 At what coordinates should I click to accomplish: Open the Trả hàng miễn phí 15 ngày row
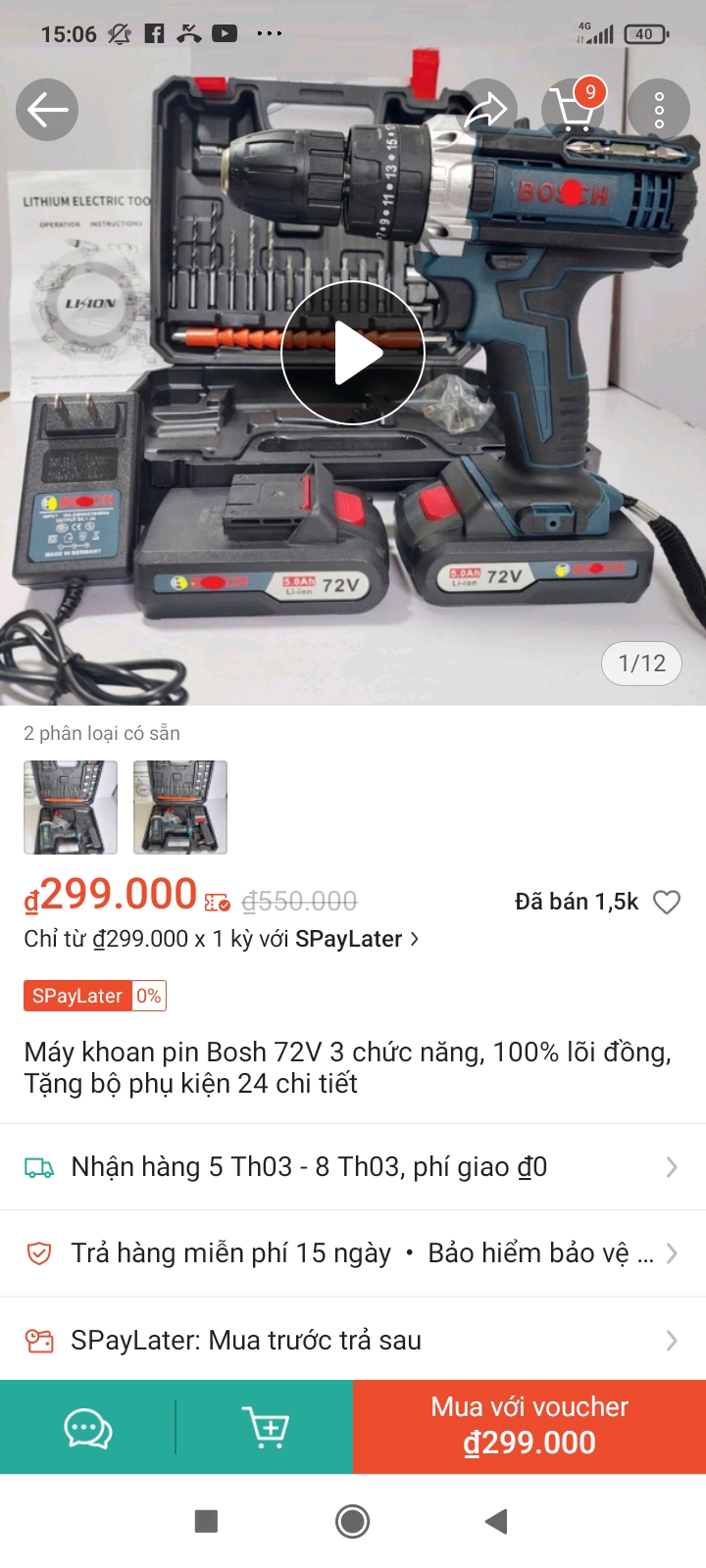[x=353, y=1253]
